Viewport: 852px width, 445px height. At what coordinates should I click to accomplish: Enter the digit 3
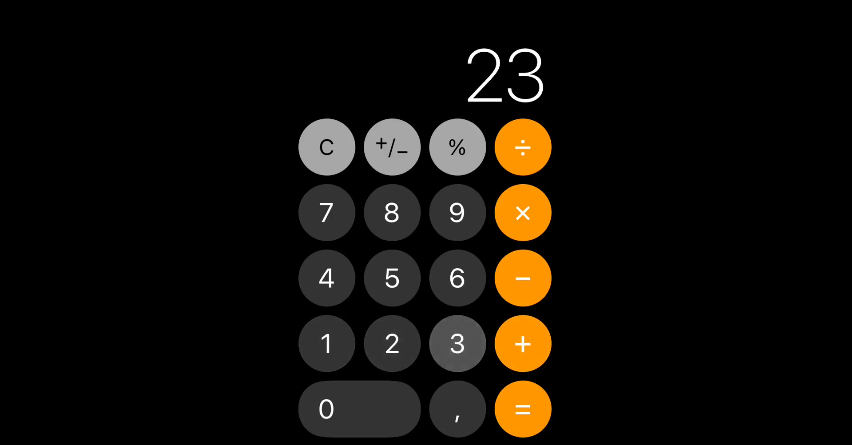[x=457, y=344]
